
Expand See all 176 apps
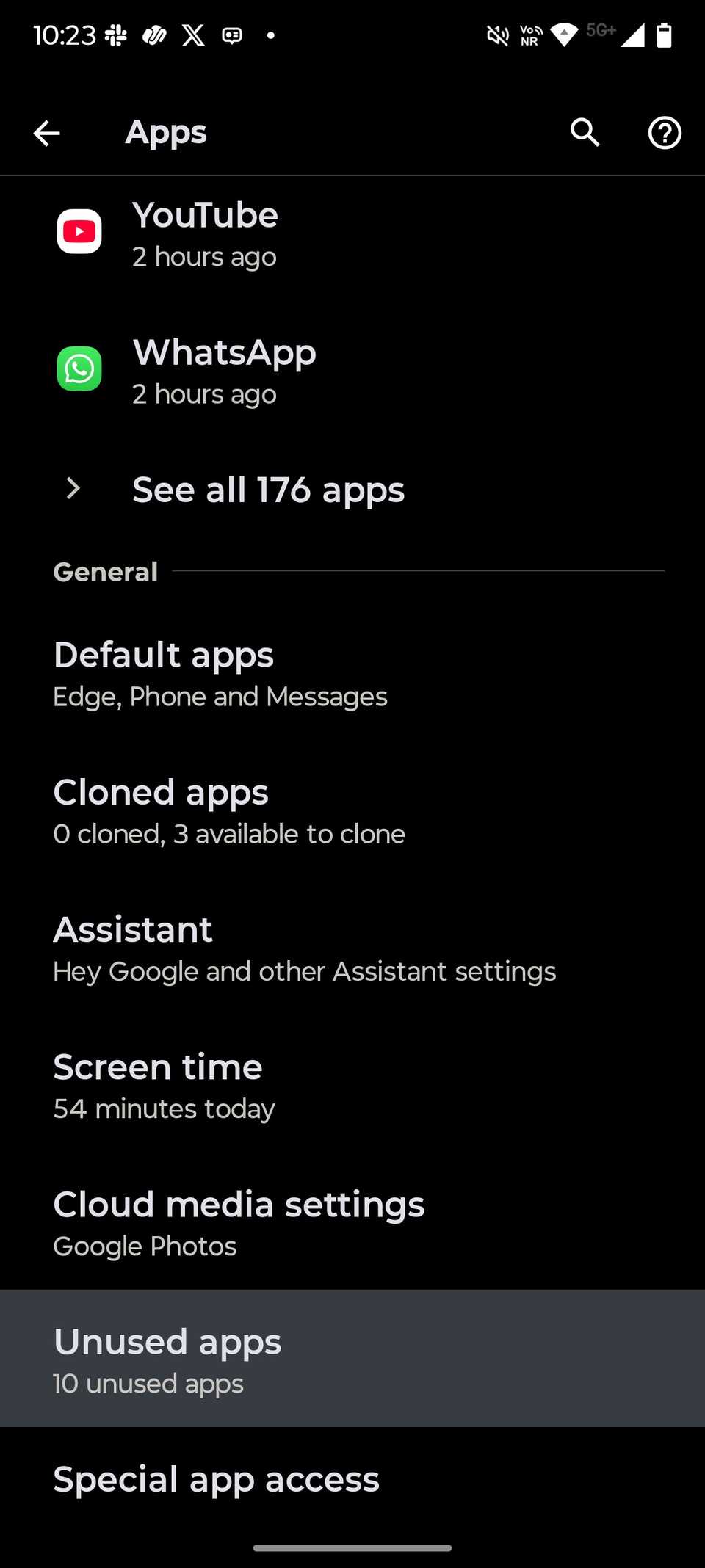(x=268, y=489)
